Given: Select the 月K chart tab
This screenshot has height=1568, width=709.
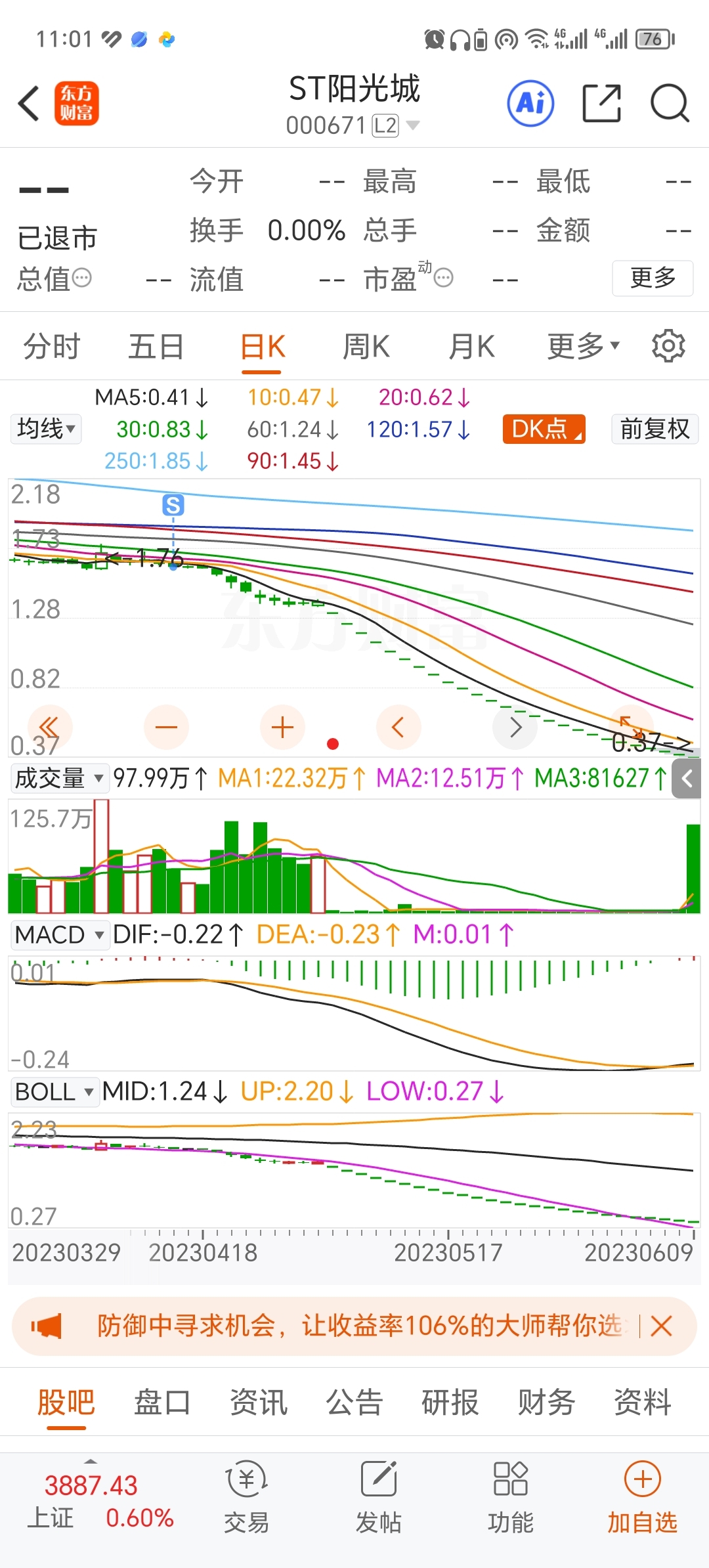Looking at the screenshot, I should 471,347.
